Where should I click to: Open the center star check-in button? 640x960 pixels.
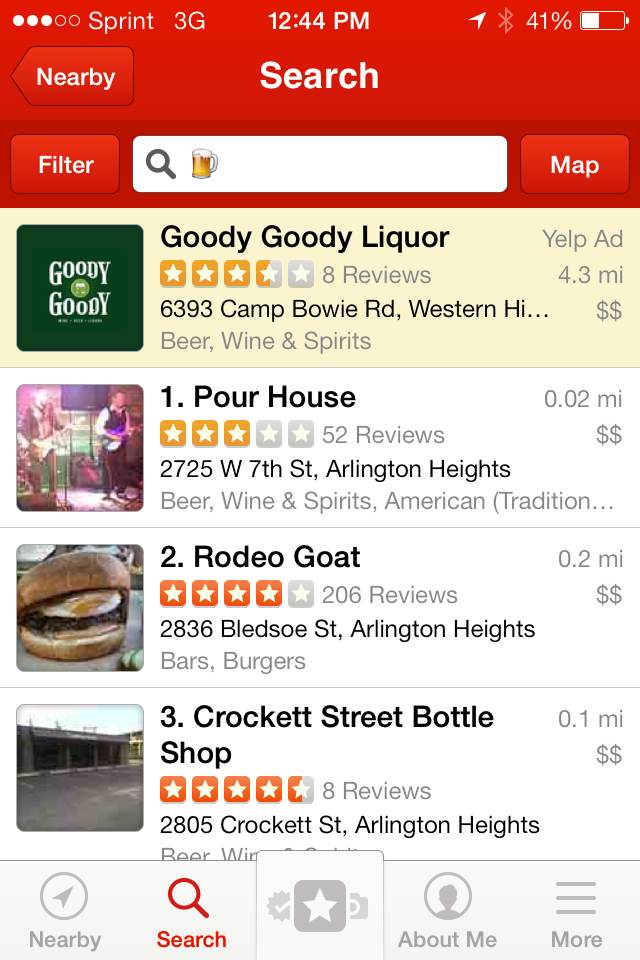tap(320, 906)
